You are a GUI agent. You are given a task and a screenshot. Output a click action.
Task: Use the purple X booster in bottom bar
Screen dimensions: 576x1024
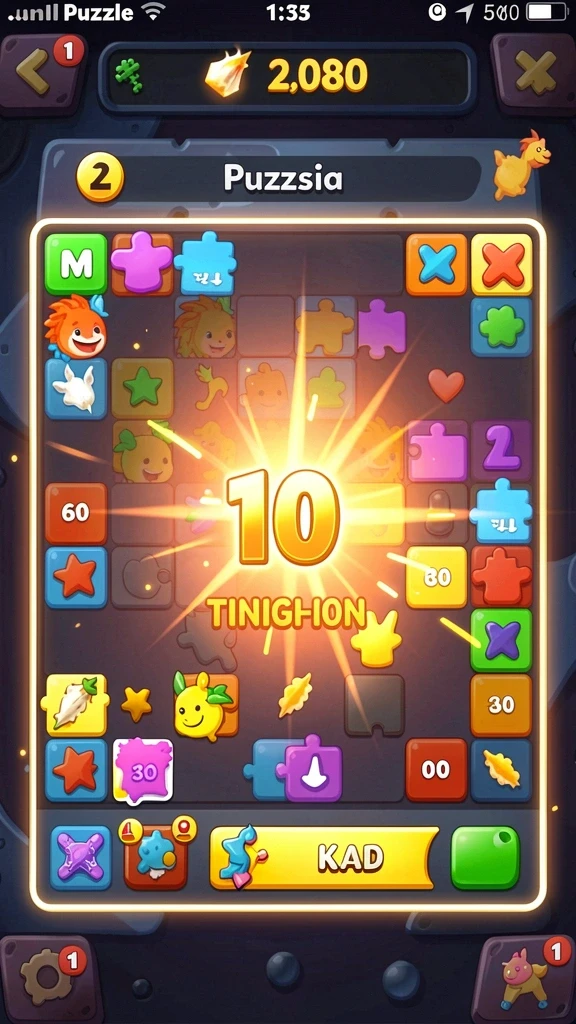(x=81, y=857)
